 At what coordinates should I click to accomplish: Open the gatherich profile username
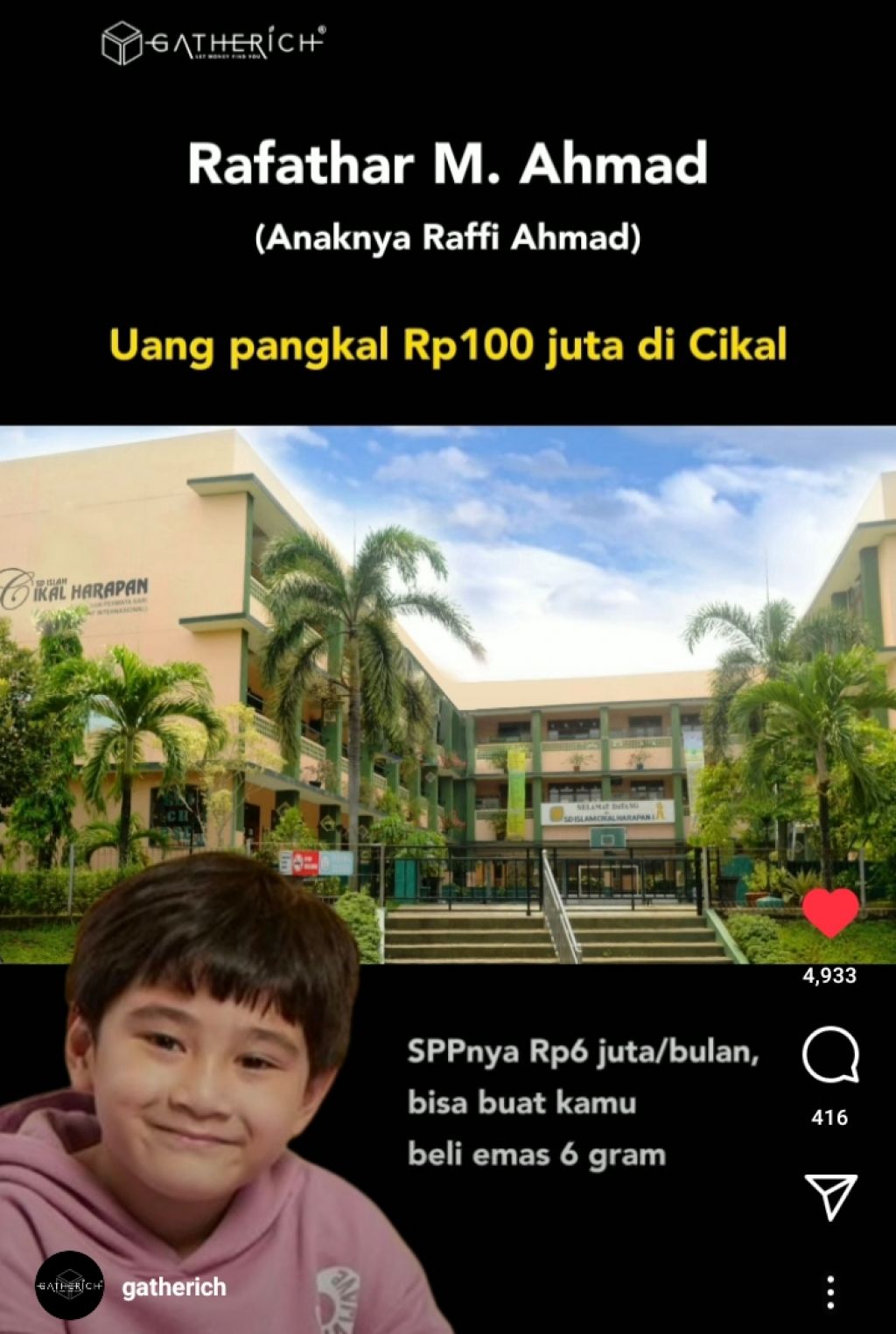[x=174, y=1287]
